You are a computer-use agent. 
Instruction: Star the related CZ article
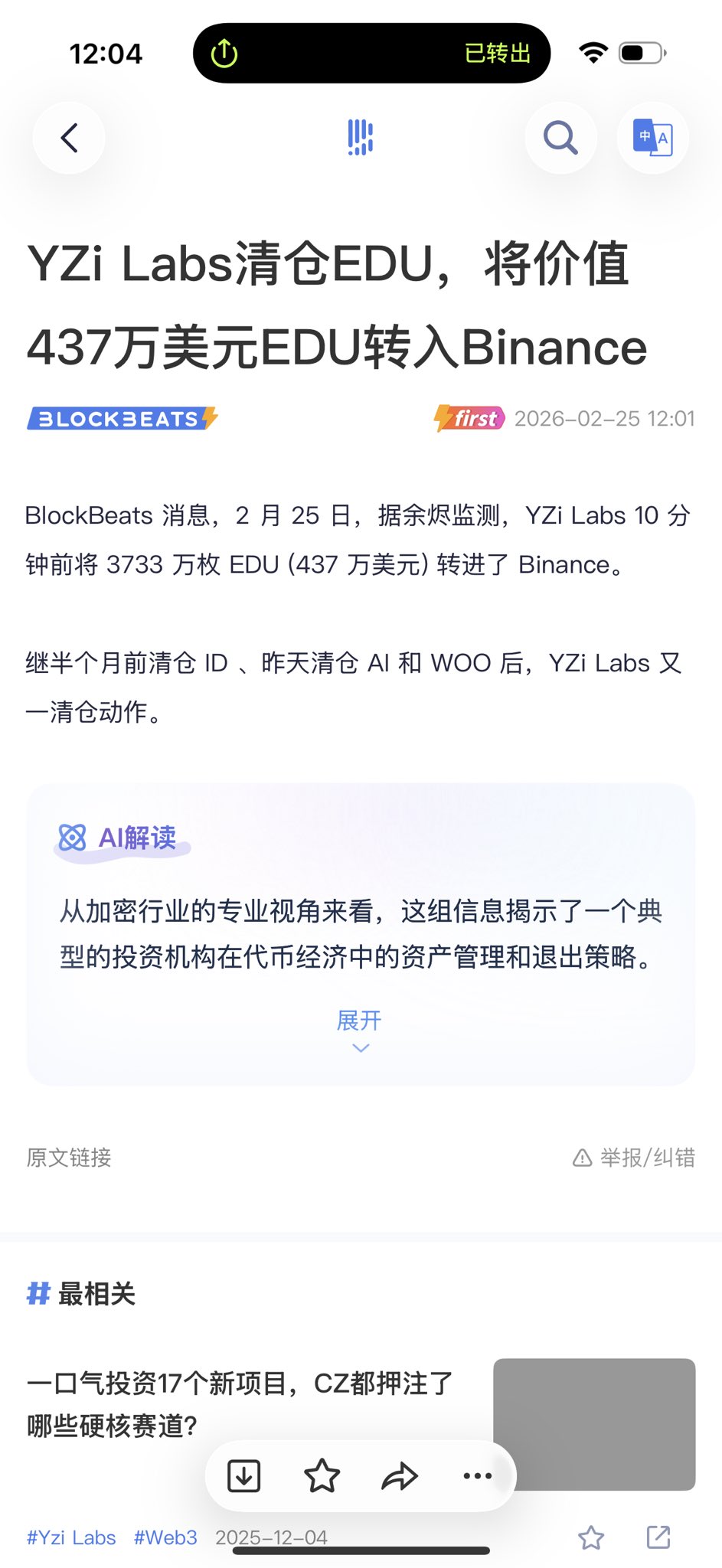point(590,1537)
